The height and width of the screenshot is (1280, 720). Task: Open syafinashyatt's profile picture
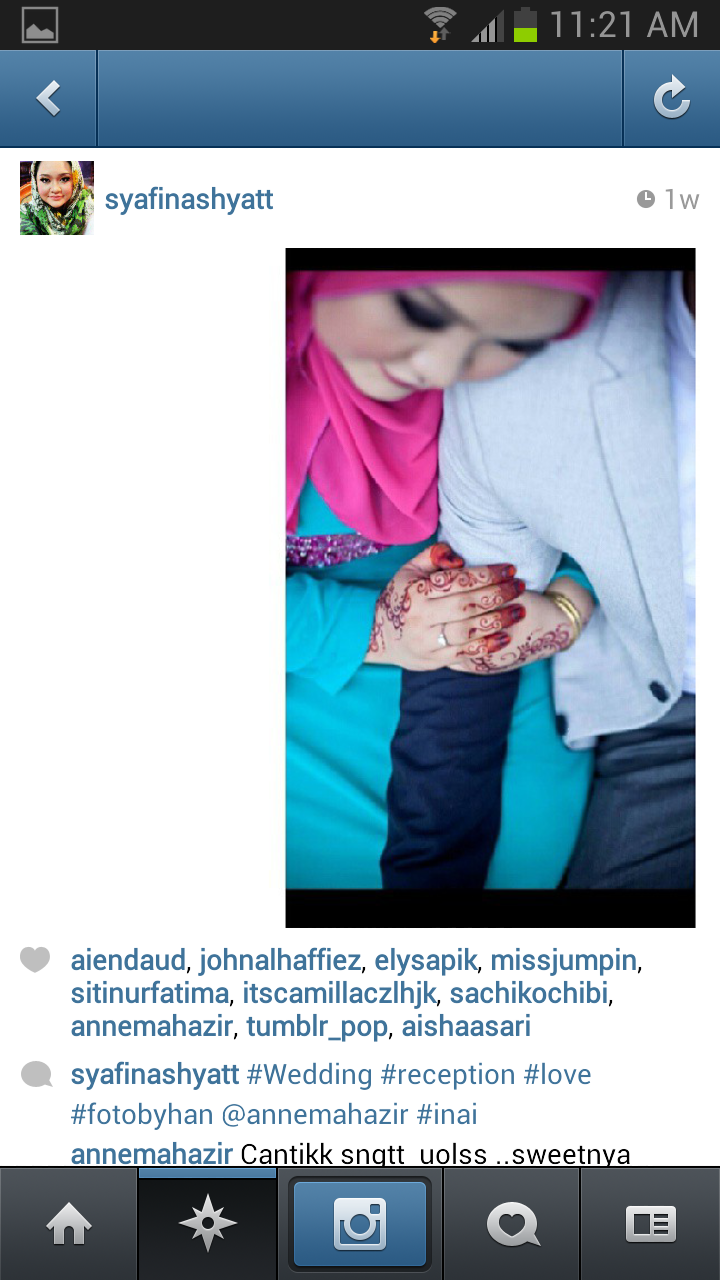[x=57, y=198]
